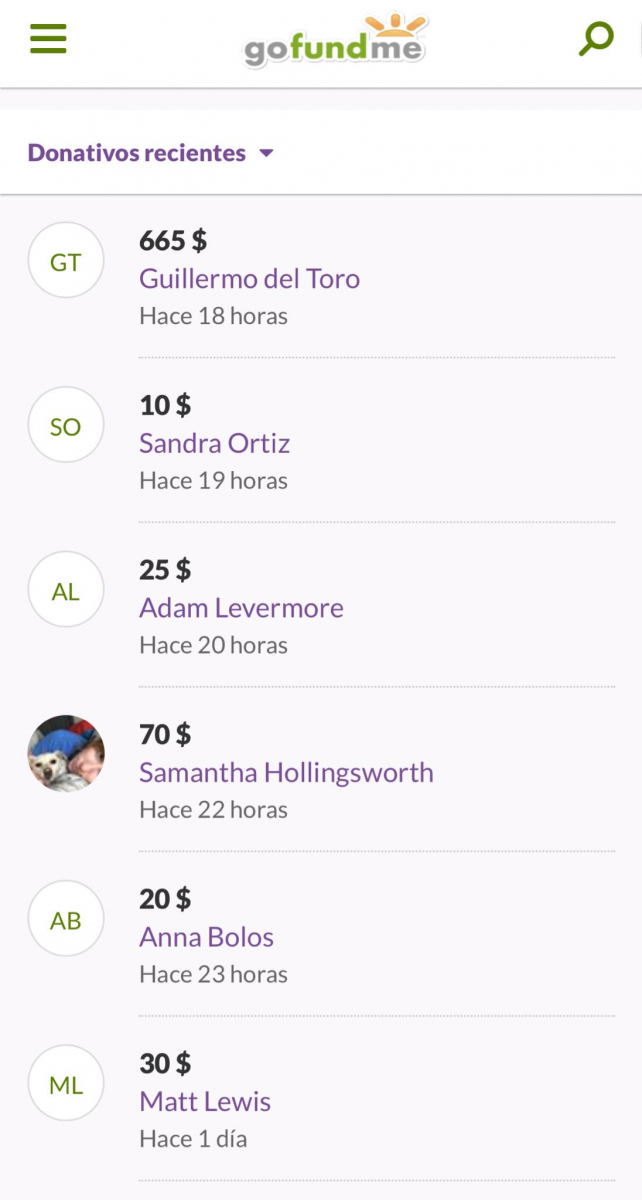Open the search magnifier
This screenshot has height=1200, width=642.
[x=596, y=38]
